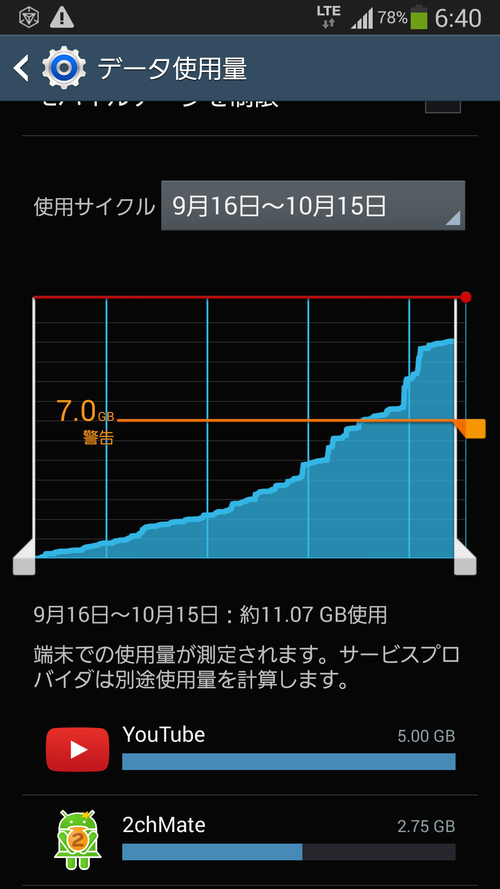Image resolution: width=500 pixels, height=889 pixels.
Task: Open YouTube data usage details
Action: click(x=250, y=750)
